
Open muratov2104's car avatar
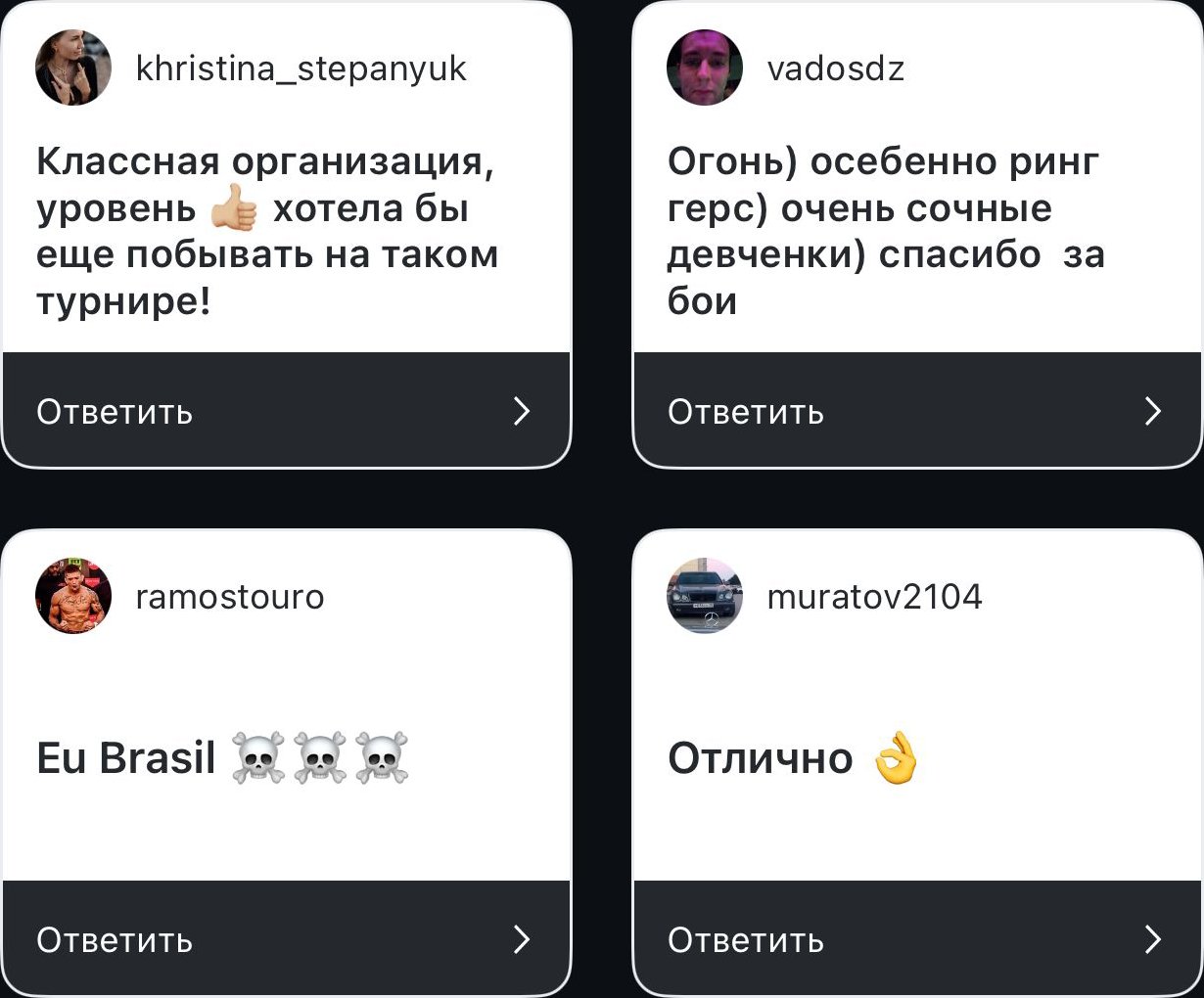[x=705, y=596]
